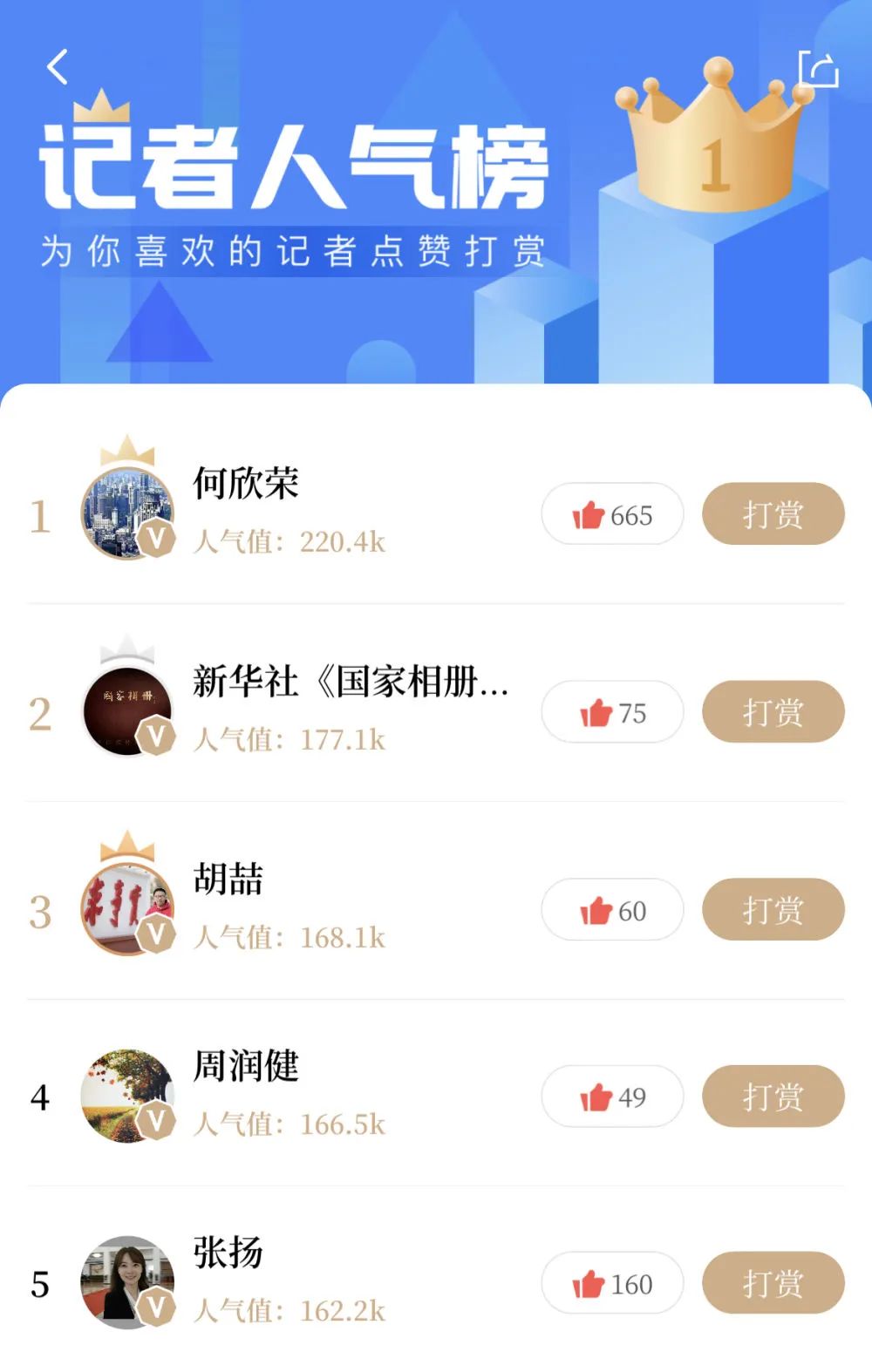
Task: Select 打赏 next to 胡喆
Action: (773, 910)
